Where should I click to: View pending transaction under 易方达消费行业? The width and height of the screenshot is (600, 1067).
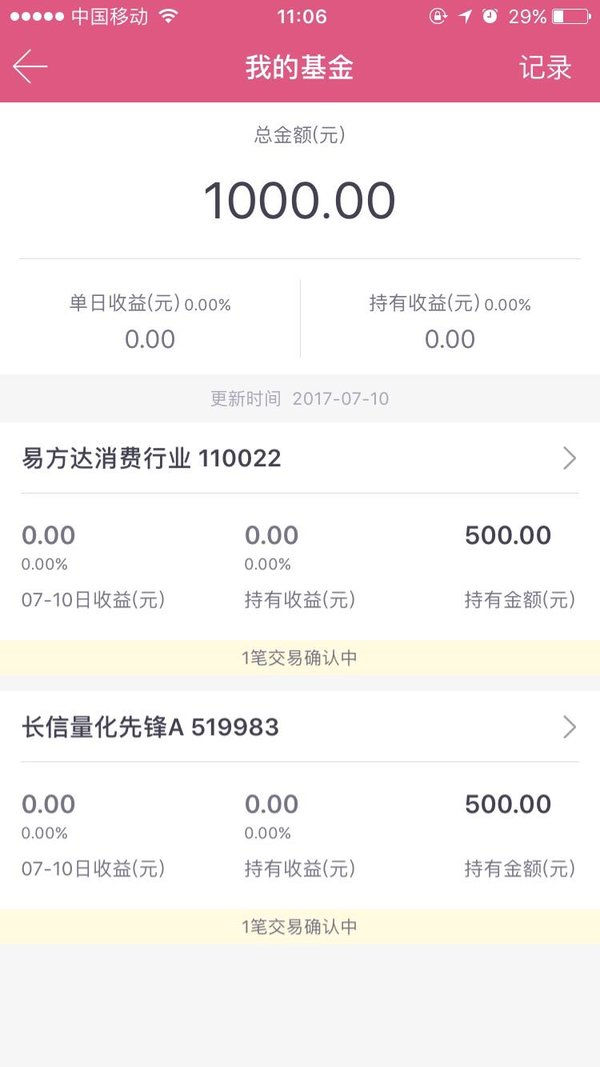[x=300, y=658]
